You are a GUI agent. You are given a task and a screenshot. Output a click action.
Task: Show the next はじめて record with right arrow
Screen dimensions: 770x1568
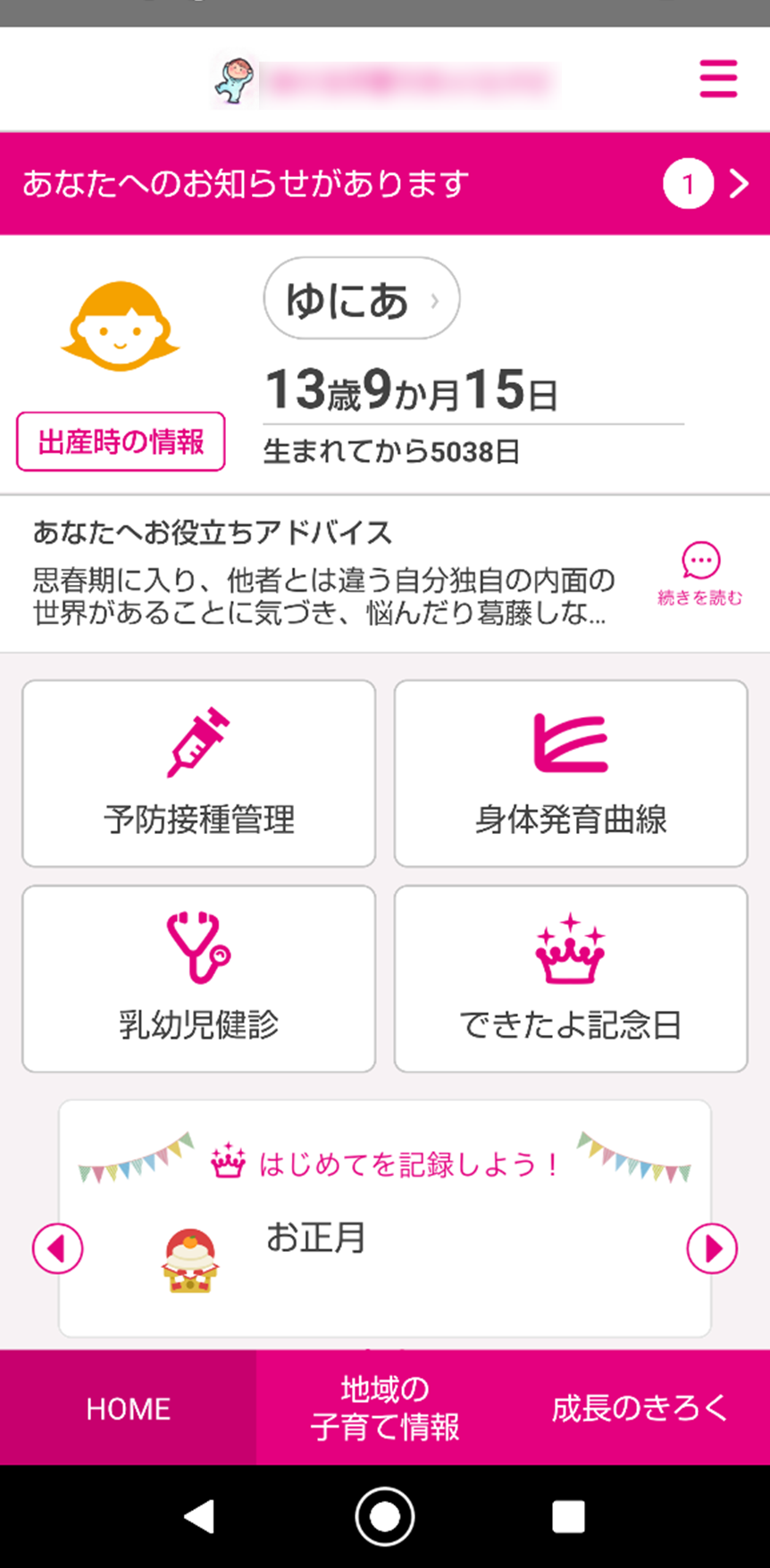pyautogui.click(x=712, y=1247)
